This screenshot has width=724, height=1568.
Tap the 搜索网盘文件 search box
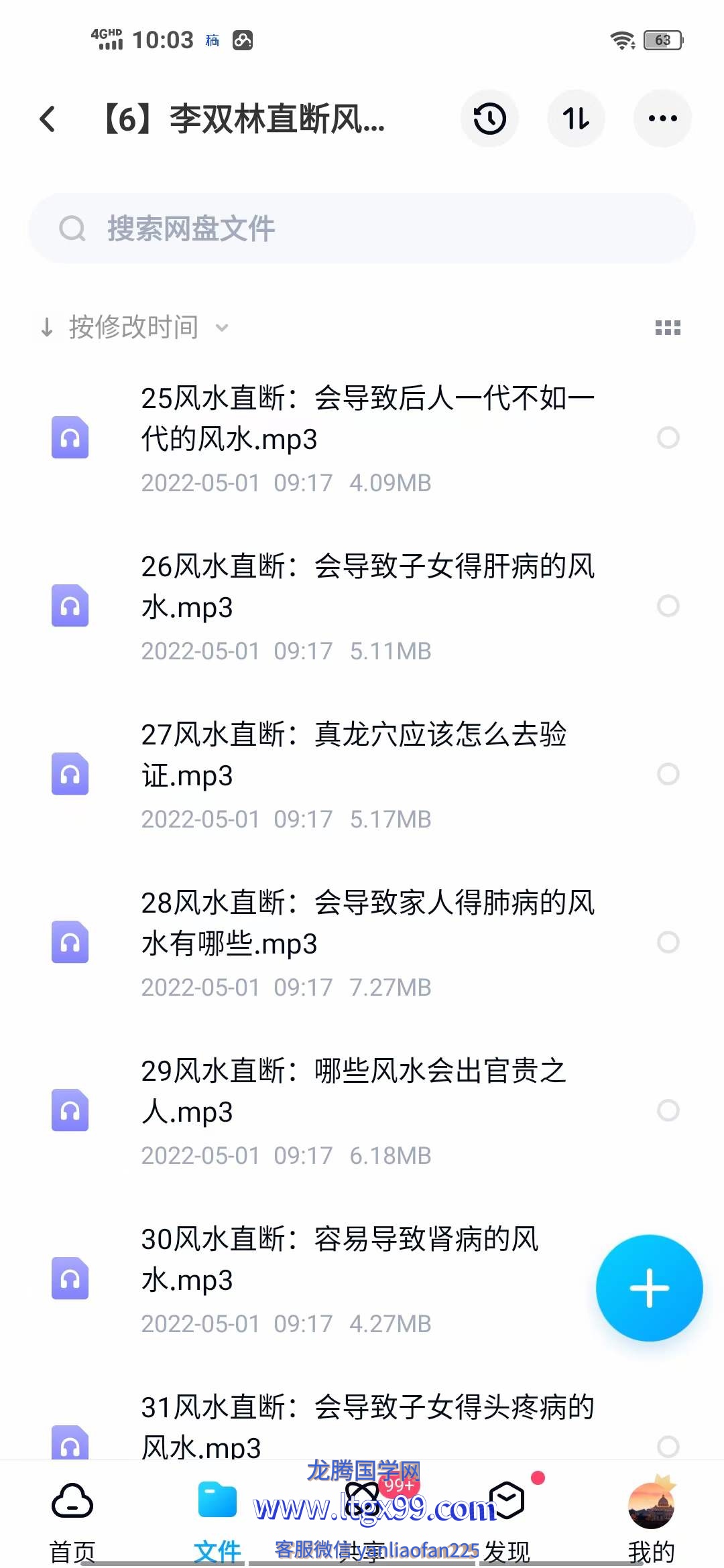coord(362,228)
